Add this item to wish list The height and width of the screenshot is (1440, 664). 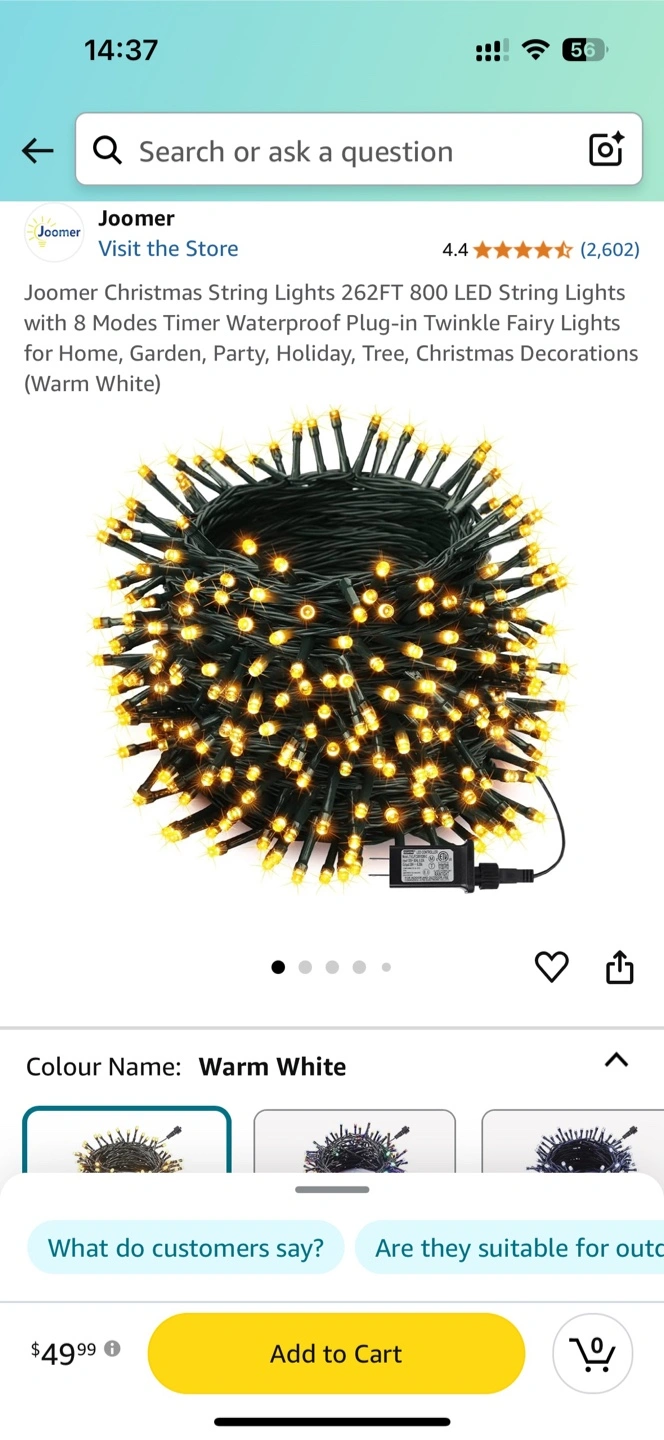tap(551, 967)
